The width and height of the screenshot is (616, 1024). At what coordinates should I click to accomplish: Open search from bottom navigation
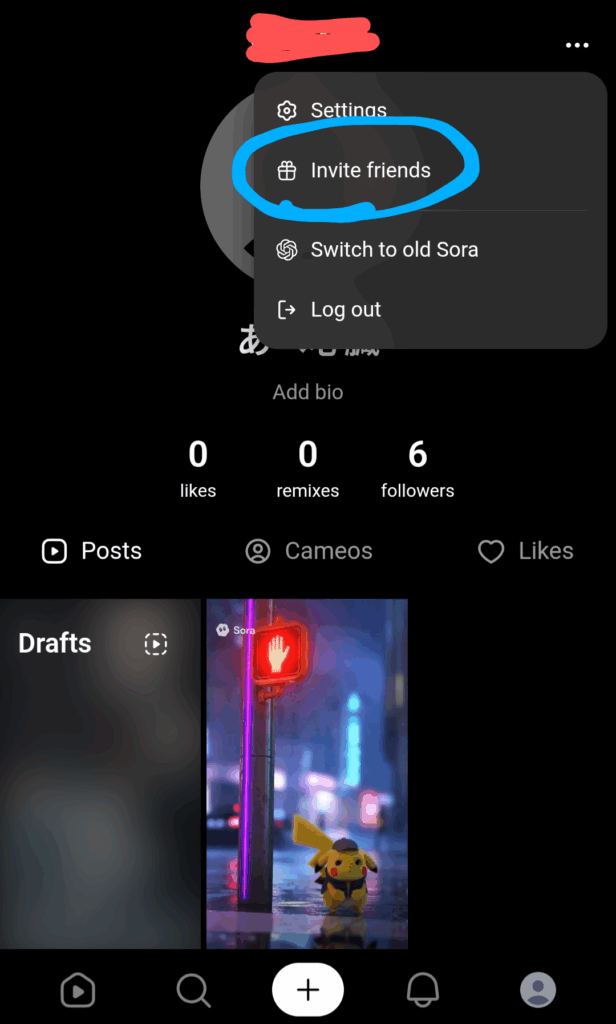[193, 990]
